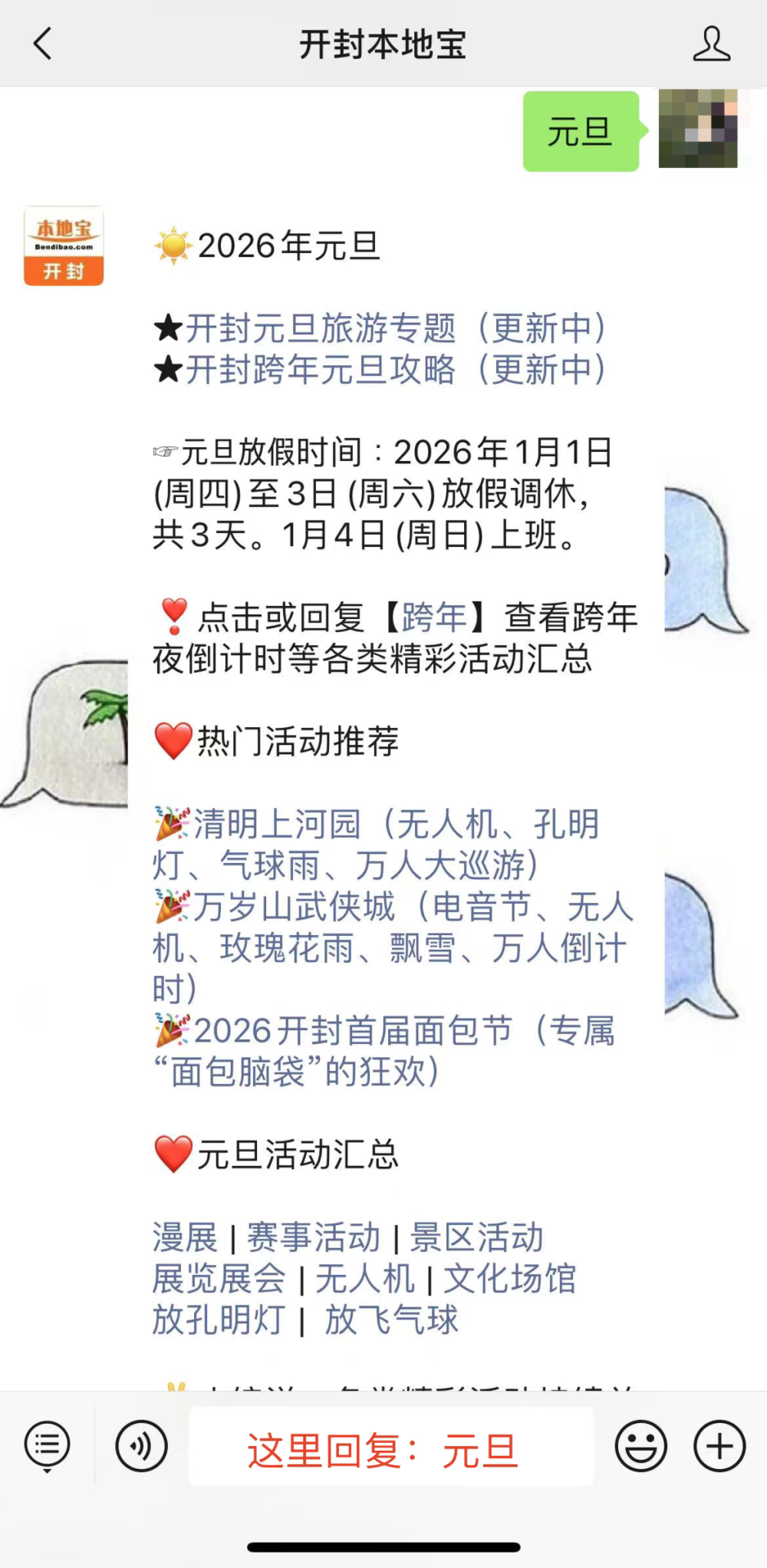767x1568 pixels.
Task: Tap the user's avatar next to 元旦
Action: point(696,129)
